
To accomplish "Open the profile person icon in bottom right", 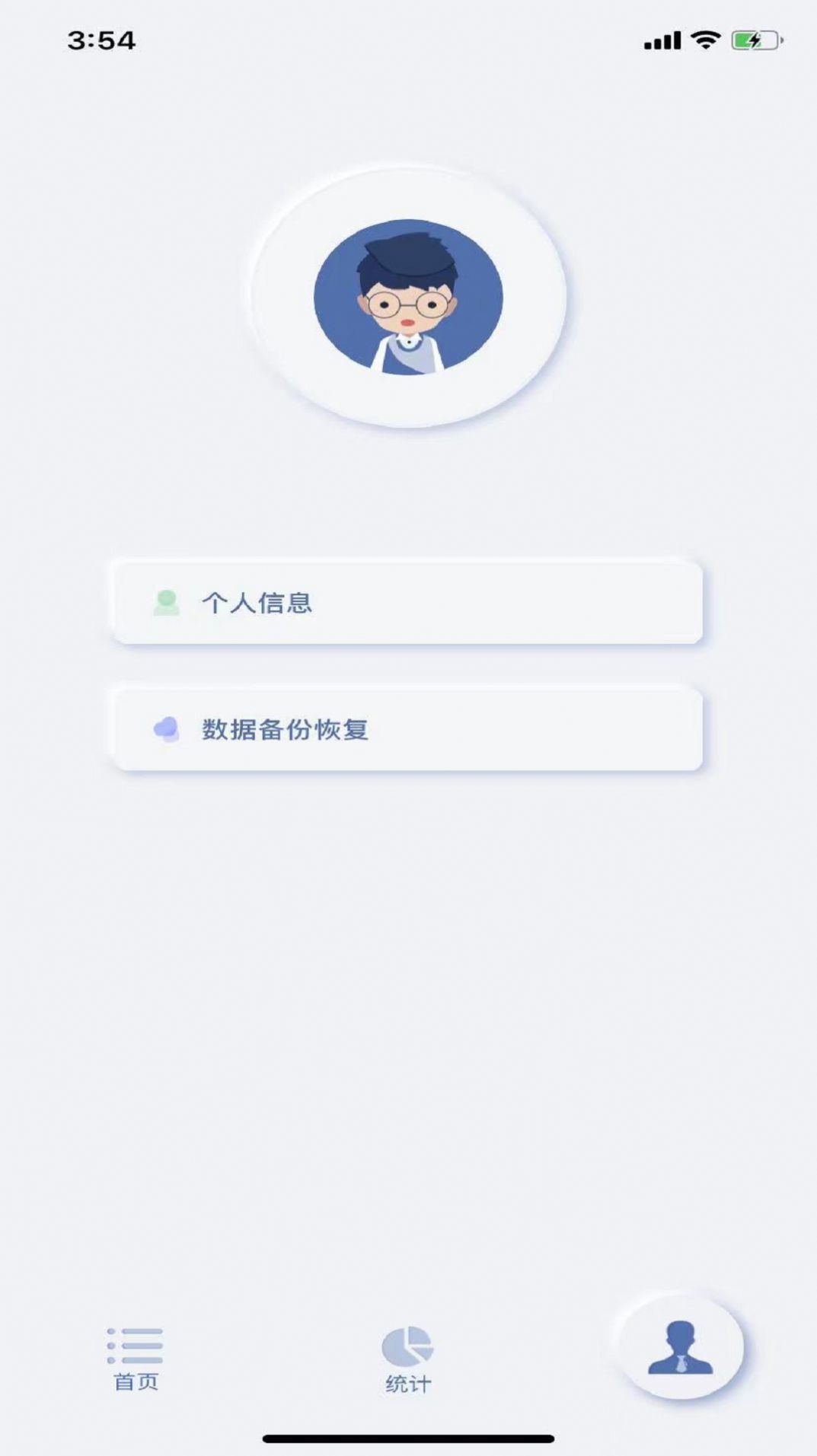I will tap(680, 1347).
